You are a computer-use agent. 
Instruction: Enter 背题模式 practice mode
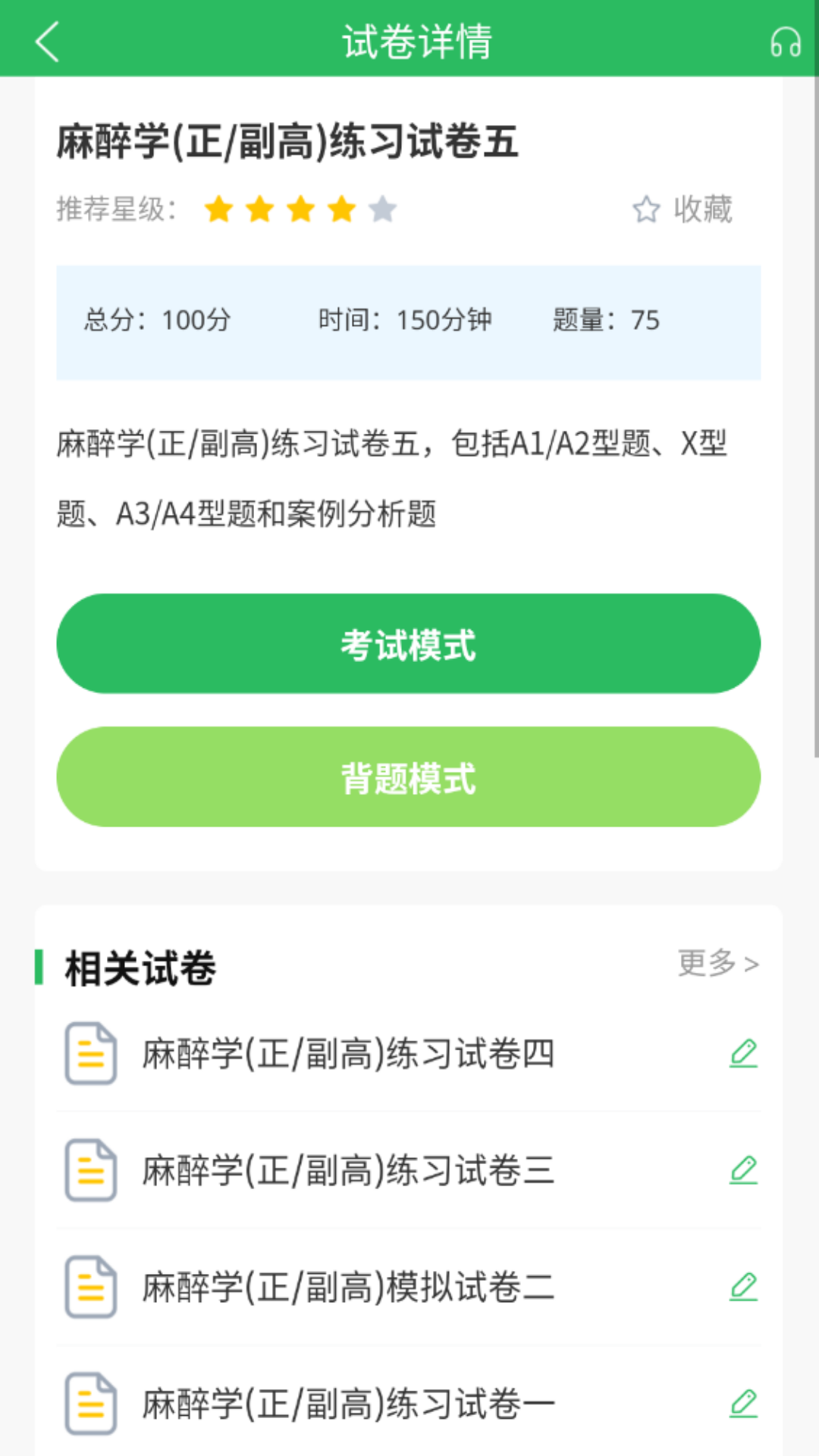point(409,777)
